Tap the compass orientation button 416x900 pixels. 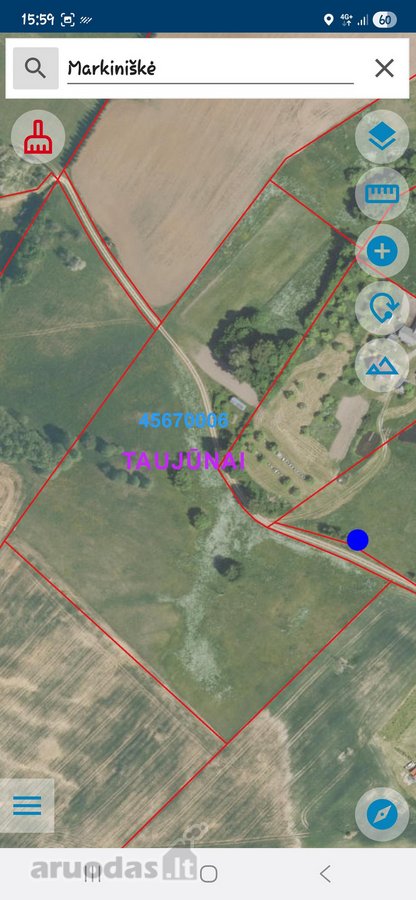coord(382,814)
